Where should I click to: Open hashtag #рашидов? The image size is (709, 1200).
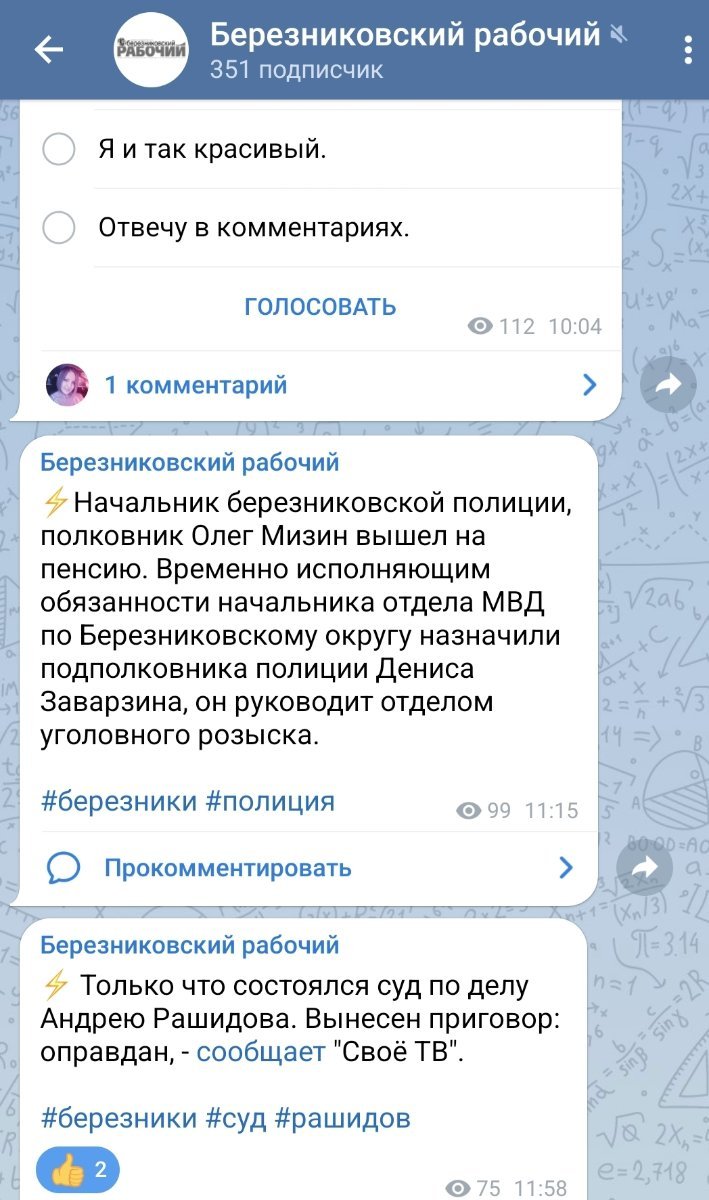342,1117
